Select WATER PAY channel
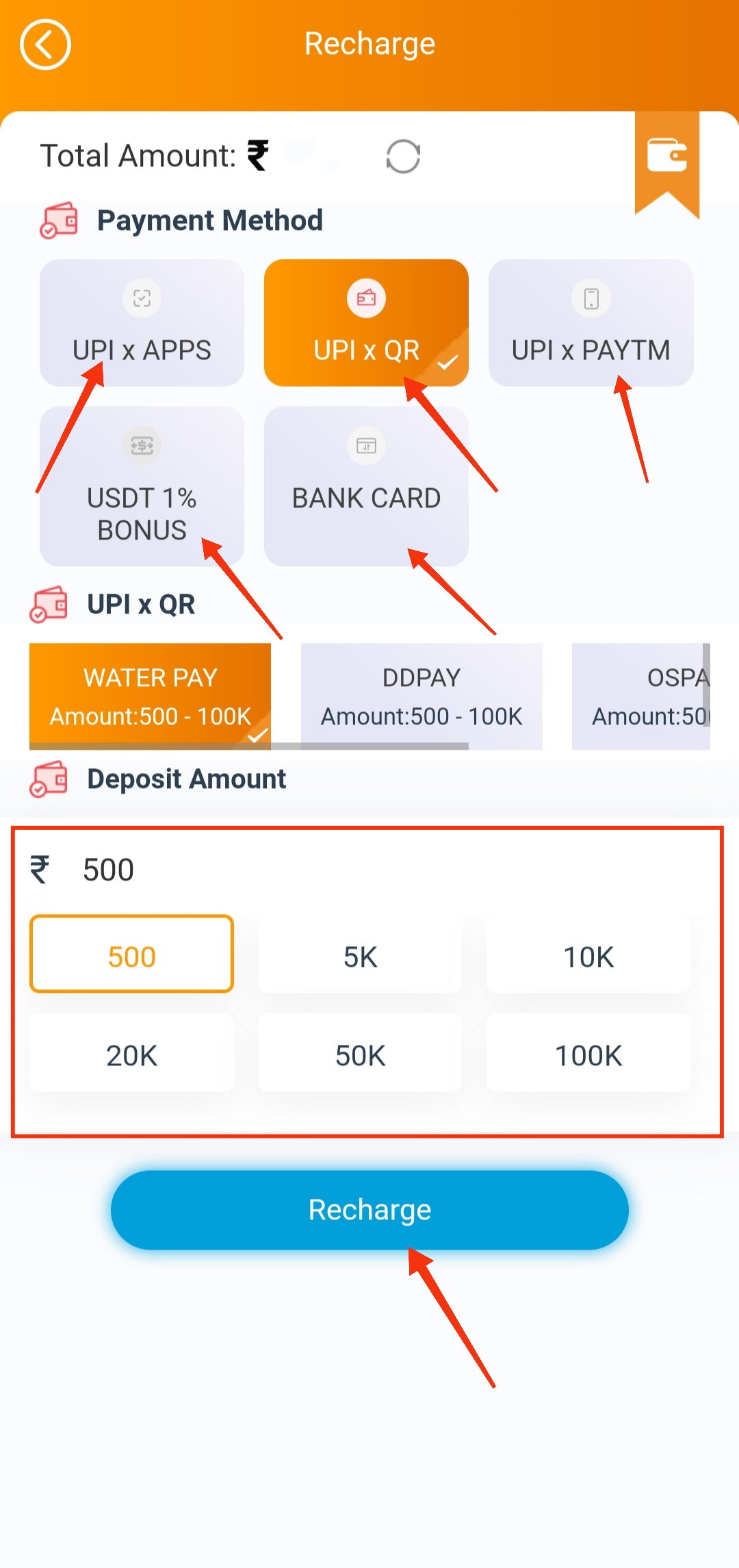 (150, 696)
